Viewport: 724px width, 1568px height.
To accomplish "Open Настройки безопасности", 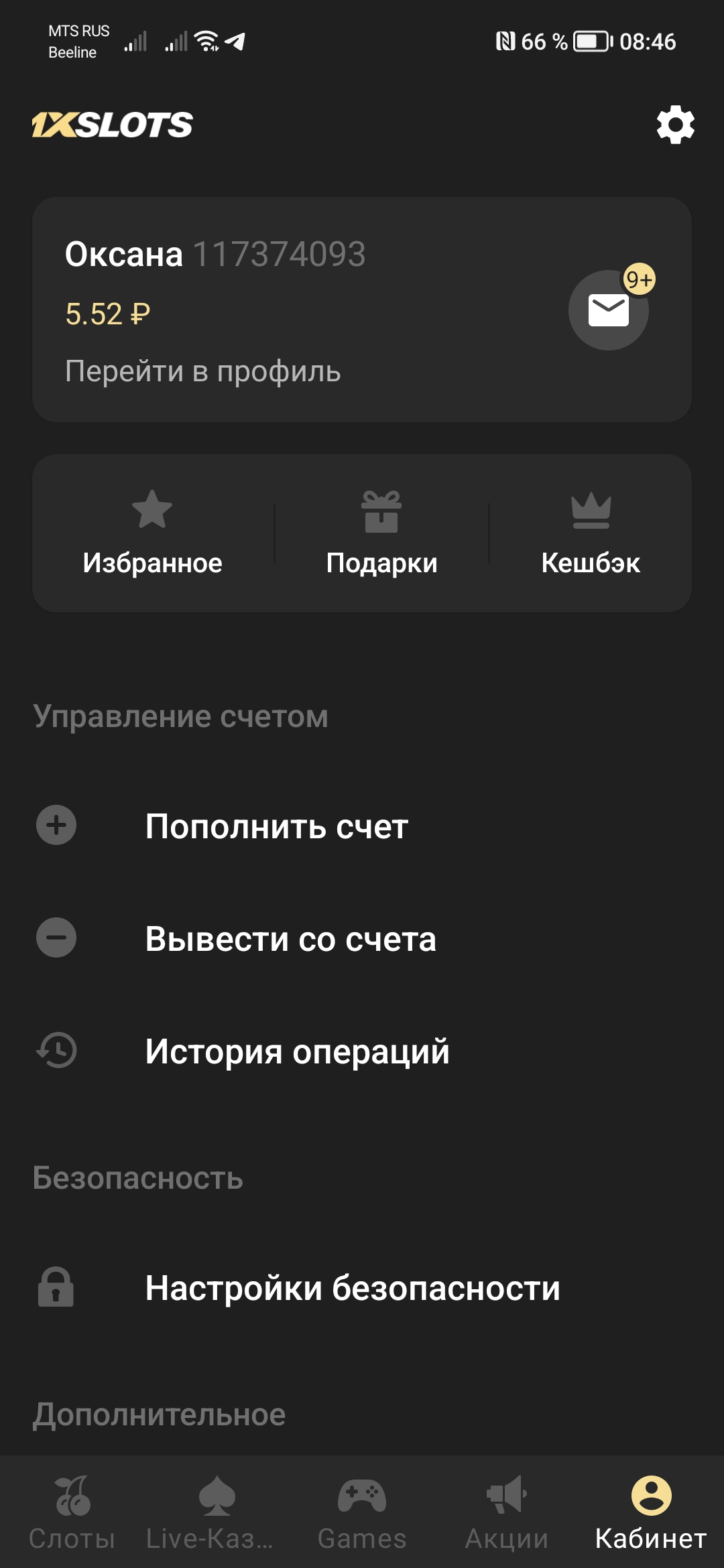I will pyautogui.click(x=352, y=1288).
